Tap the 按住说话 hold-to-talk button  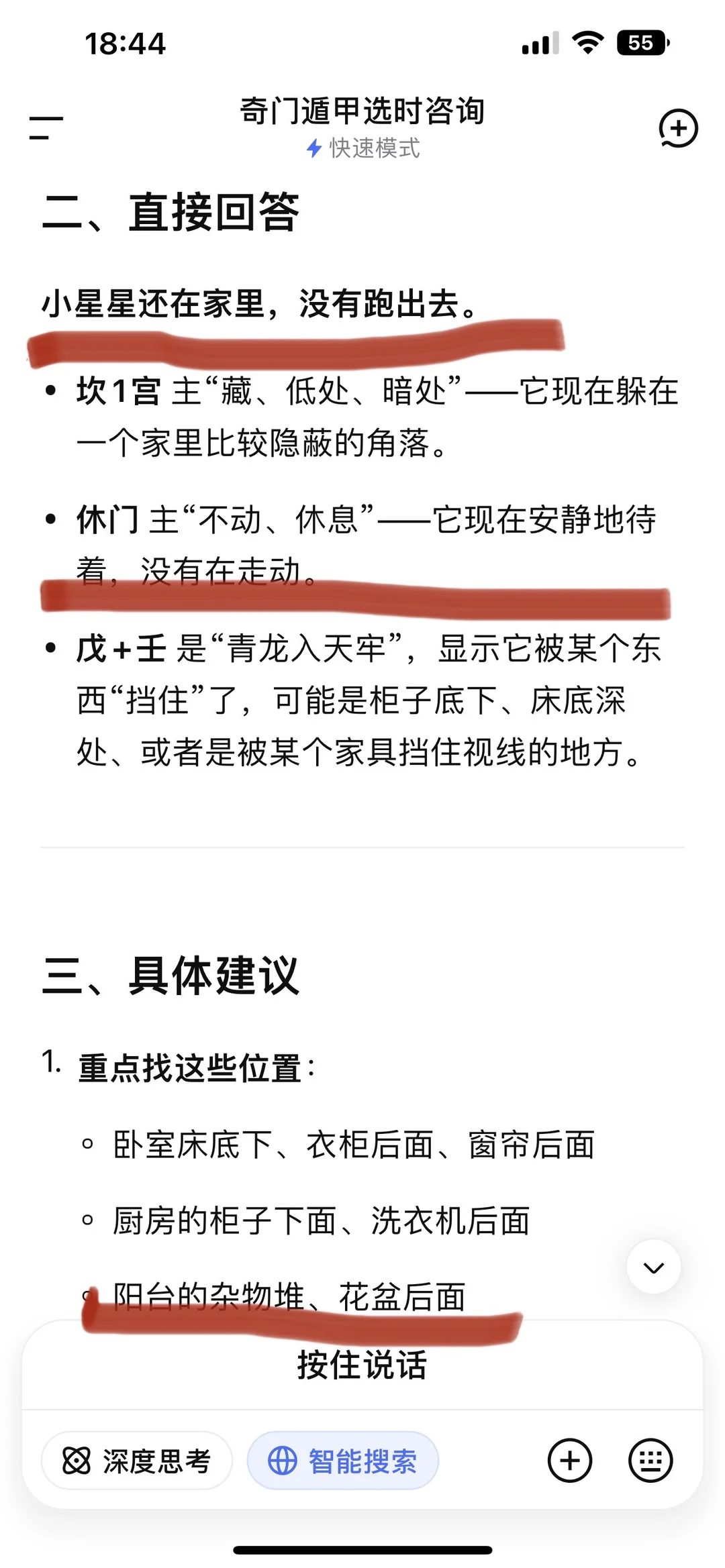point(362,1366)
